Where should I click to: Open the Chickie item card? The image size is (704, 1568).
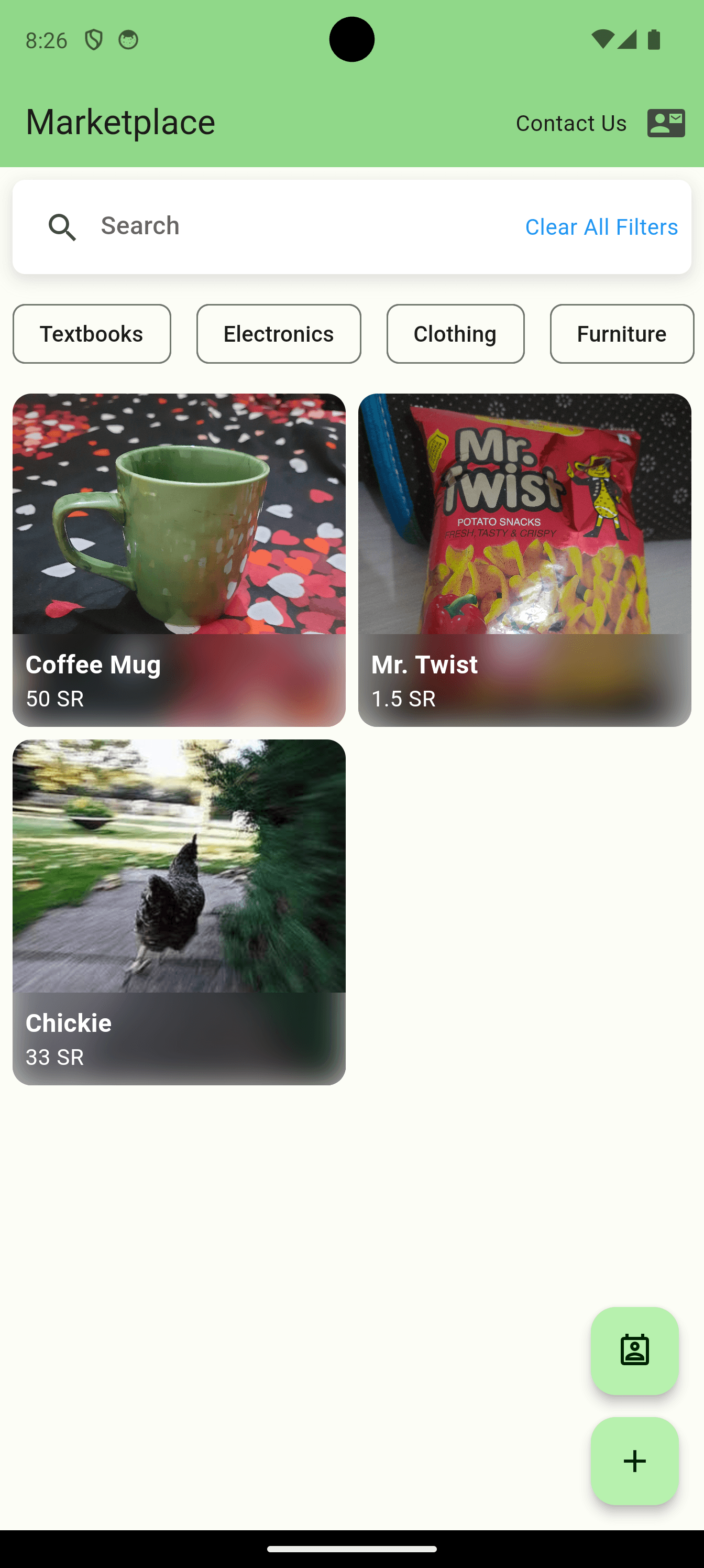(179, 911)
